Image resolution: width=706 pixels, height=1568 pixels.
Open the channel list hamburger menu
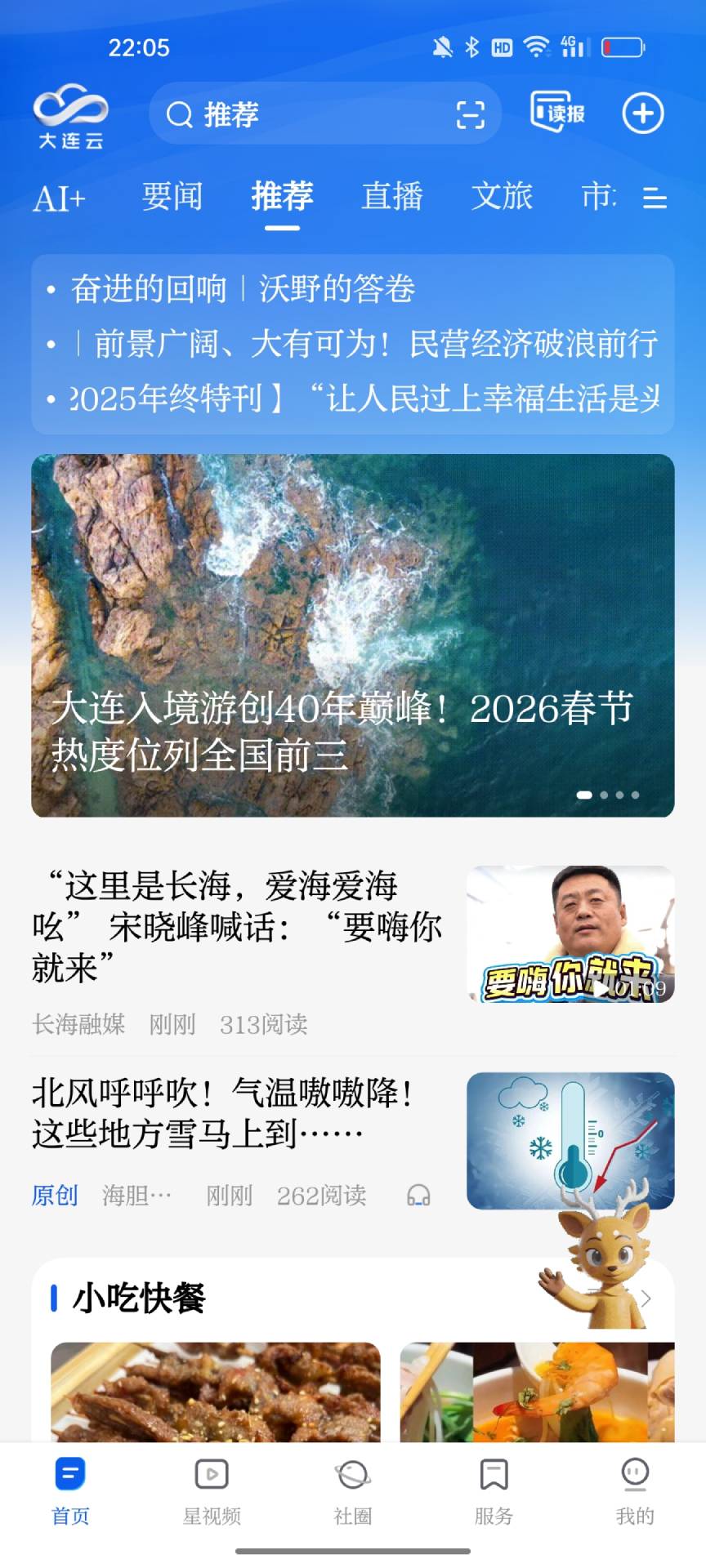pos(654,198)
